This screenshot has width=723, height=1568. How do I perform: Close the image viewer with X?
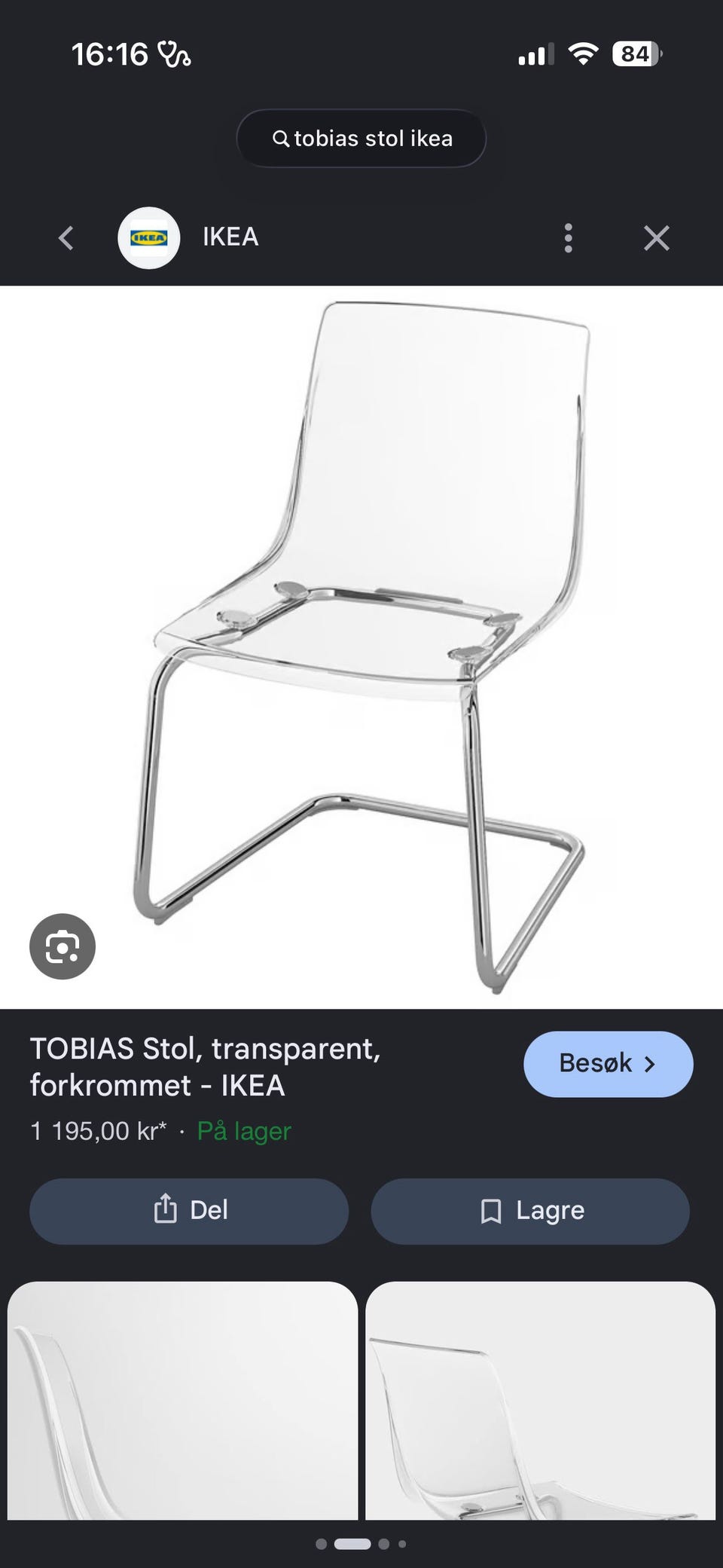coord(657,238)
